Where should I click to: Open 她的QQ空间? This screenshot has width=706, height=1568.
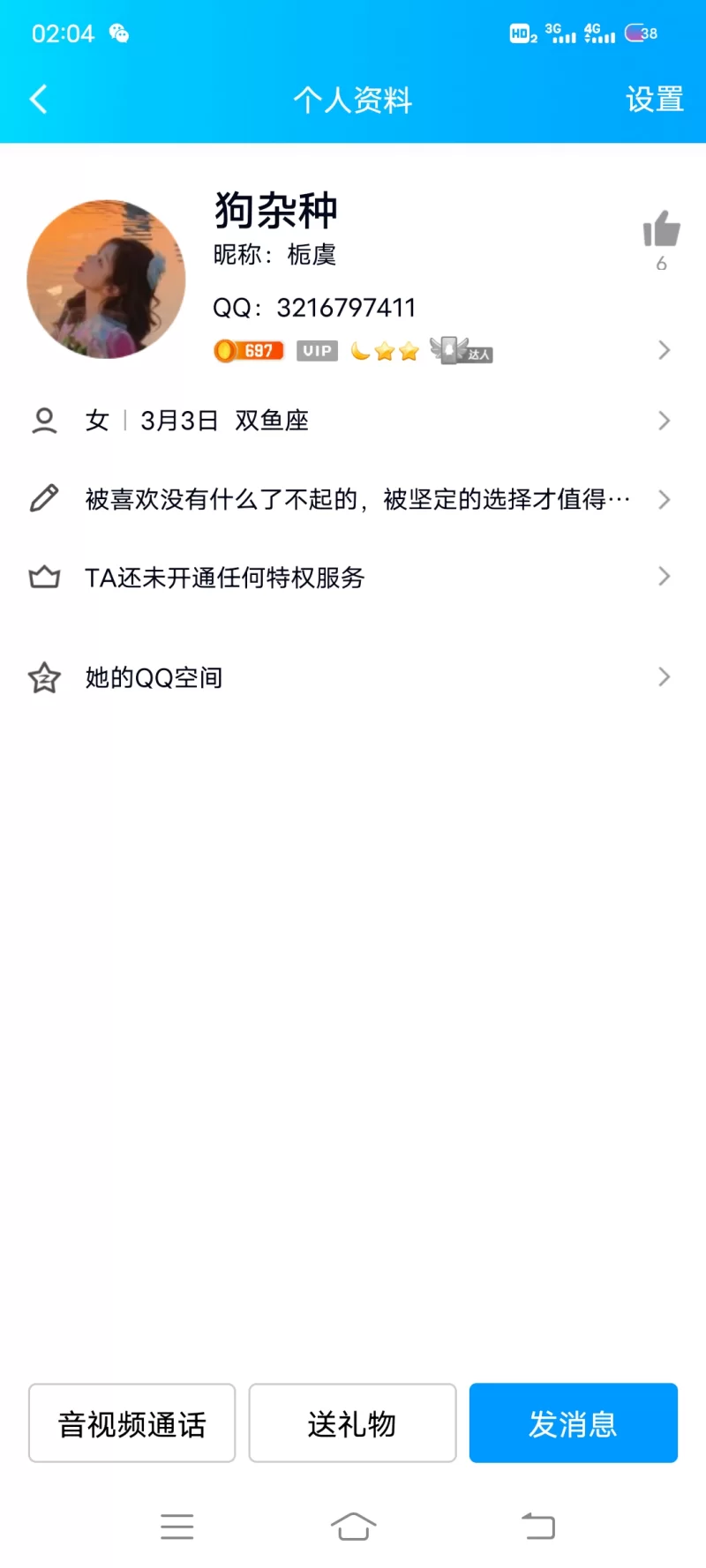(353, 677)
